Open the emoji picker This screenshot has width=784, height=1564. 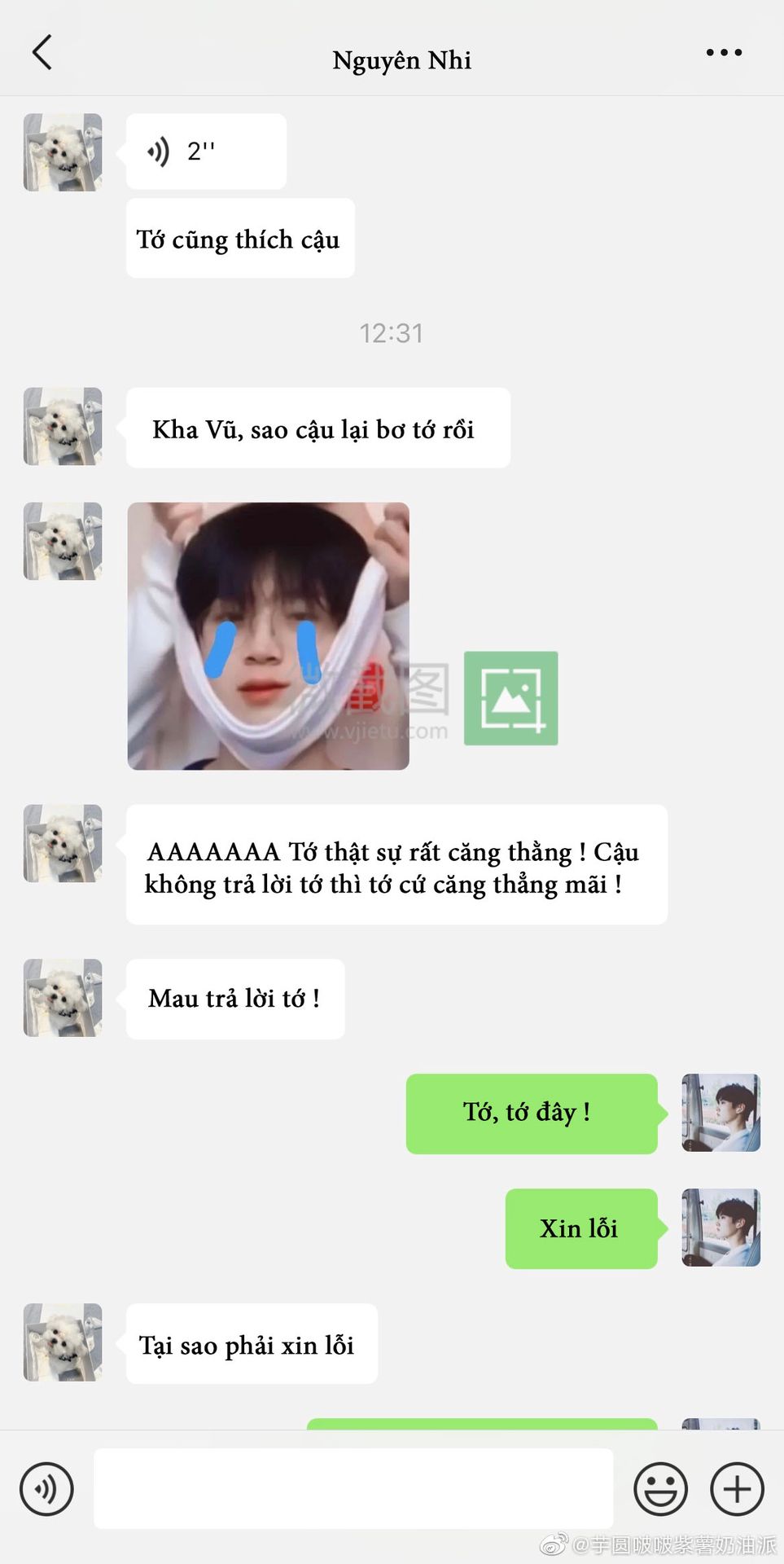click(x=660, y=1489)
